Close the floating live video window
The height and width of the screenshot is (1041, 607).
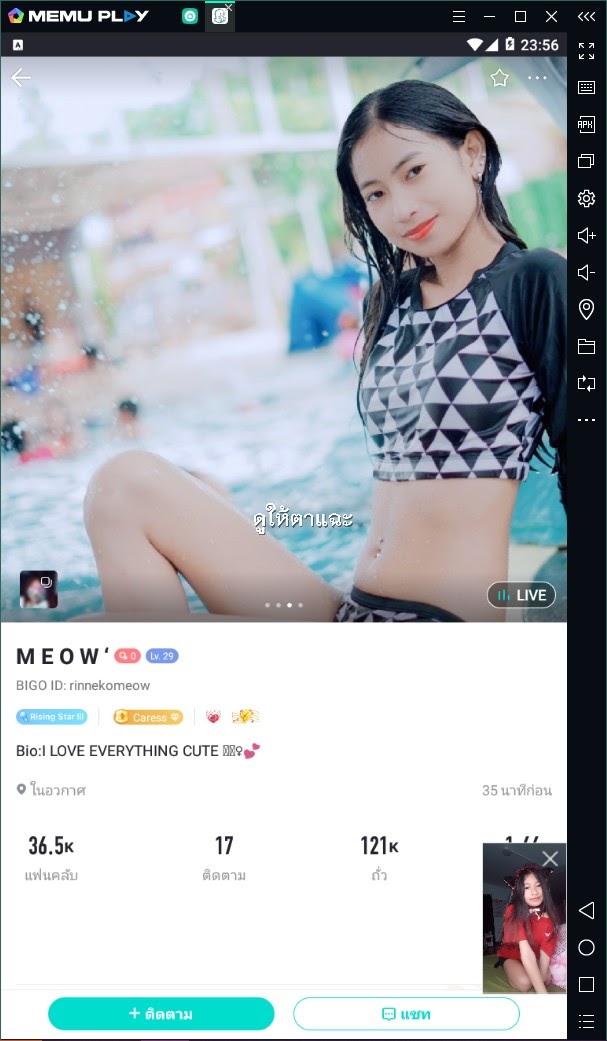tap(550, 859)
